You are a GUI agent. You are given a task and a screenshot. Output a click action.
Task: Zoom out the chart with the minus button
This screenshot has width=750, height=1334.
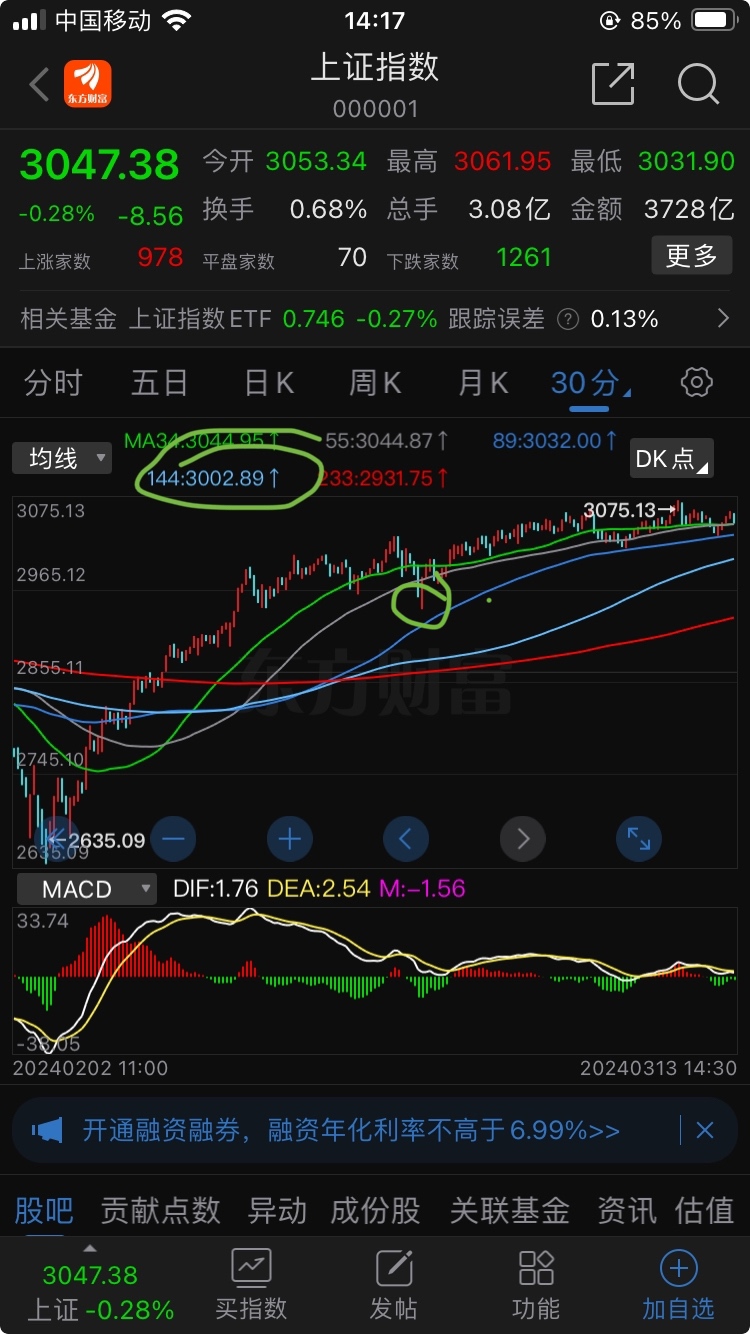click(173, 839)
